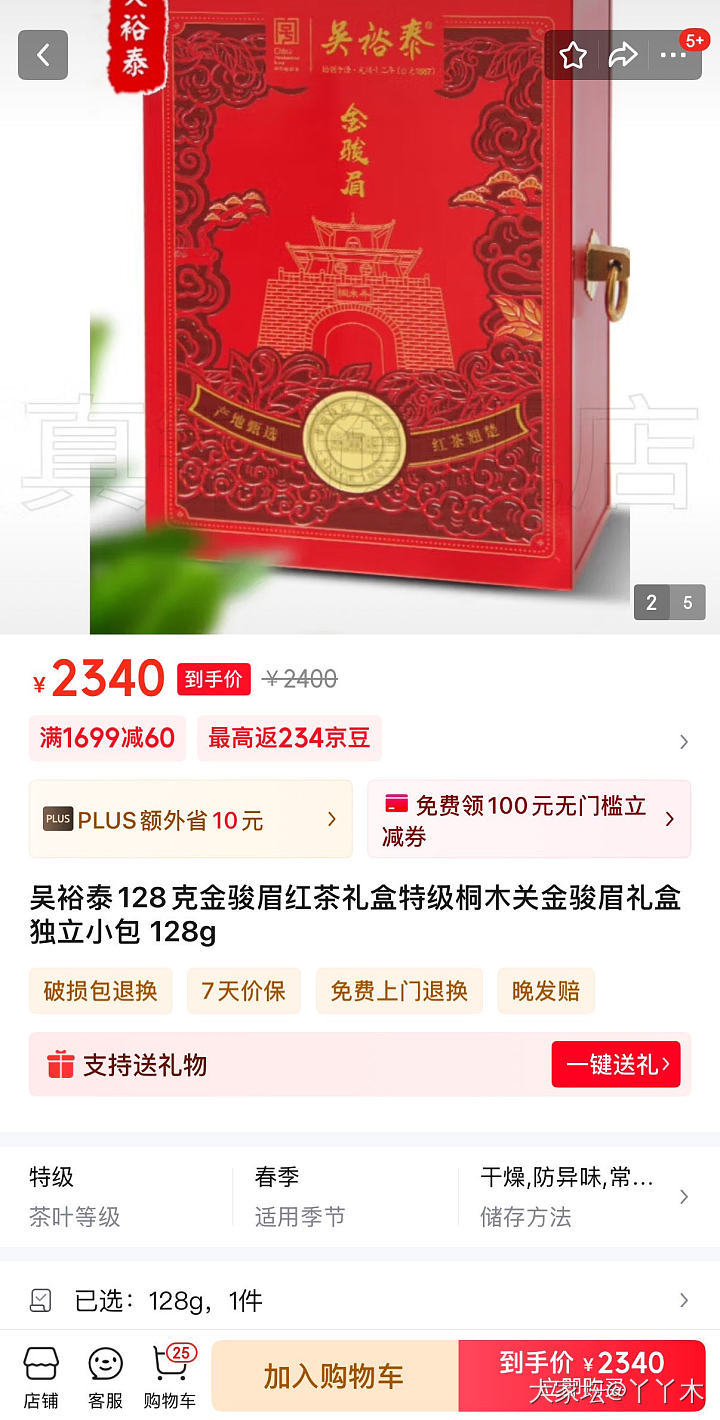This screenshot has height=1420, width=720.
Task: Open the 已选 128g, 1件 selection row
Action: click(x=360, y=1300)
